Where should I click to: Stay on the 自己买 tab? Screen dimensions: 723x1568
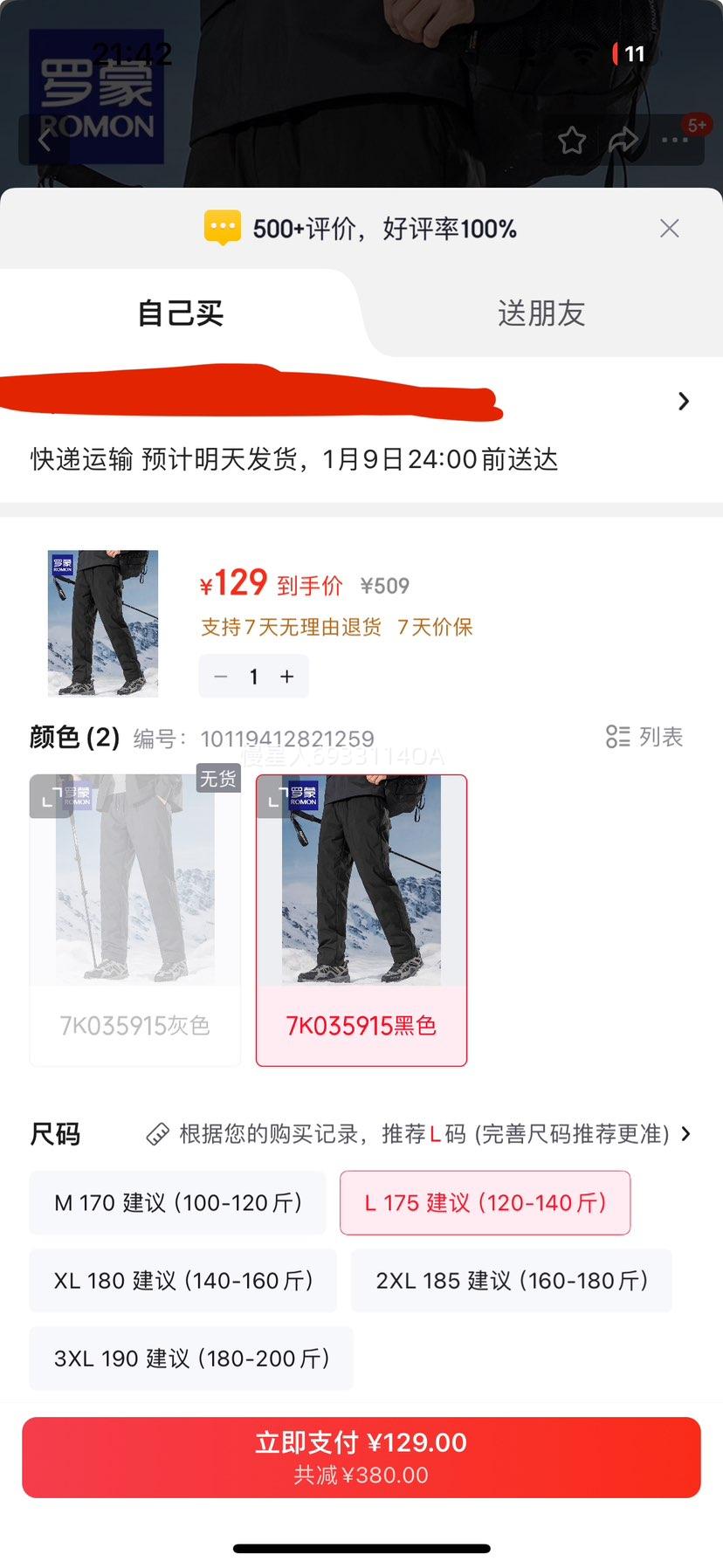[181, 313]
